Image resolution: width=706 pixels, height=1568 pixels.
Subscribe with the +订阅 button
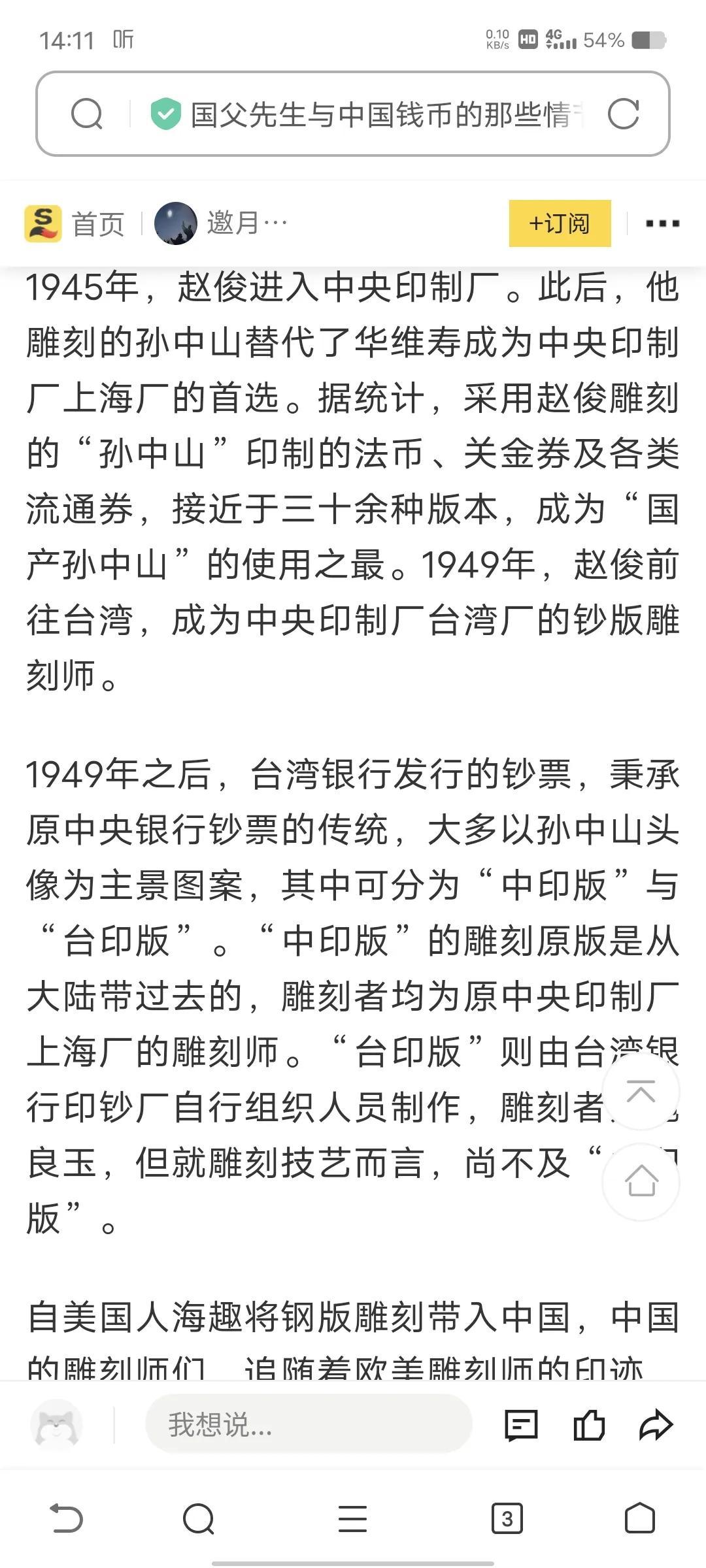(560, 223)
